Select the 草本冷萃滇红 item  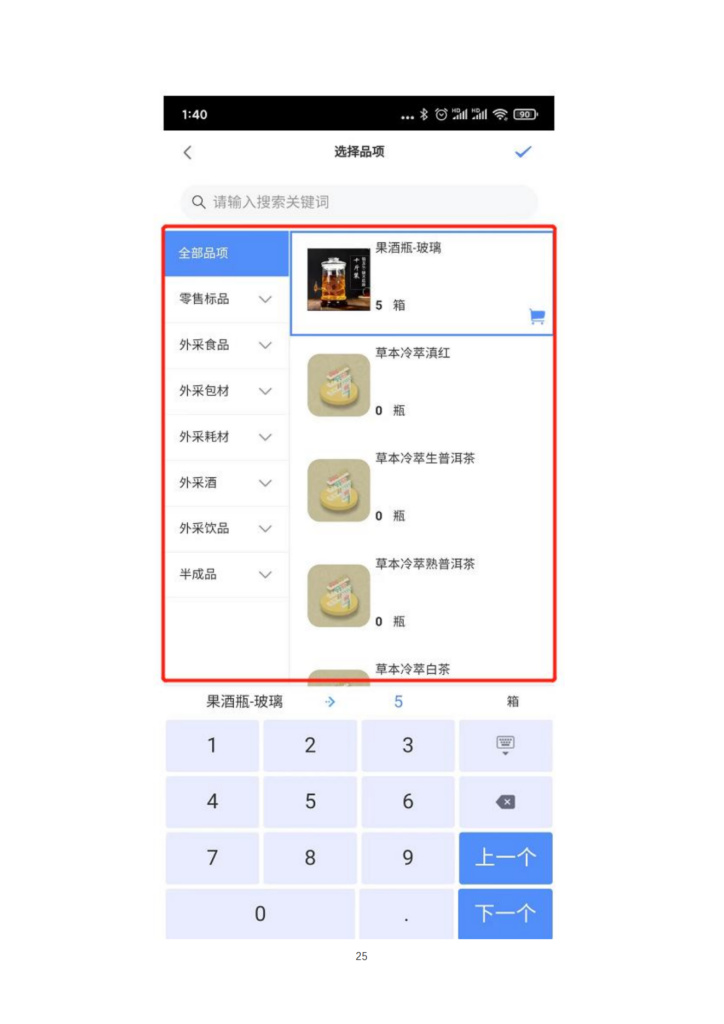pyautogui.click(x=420, y=382)
